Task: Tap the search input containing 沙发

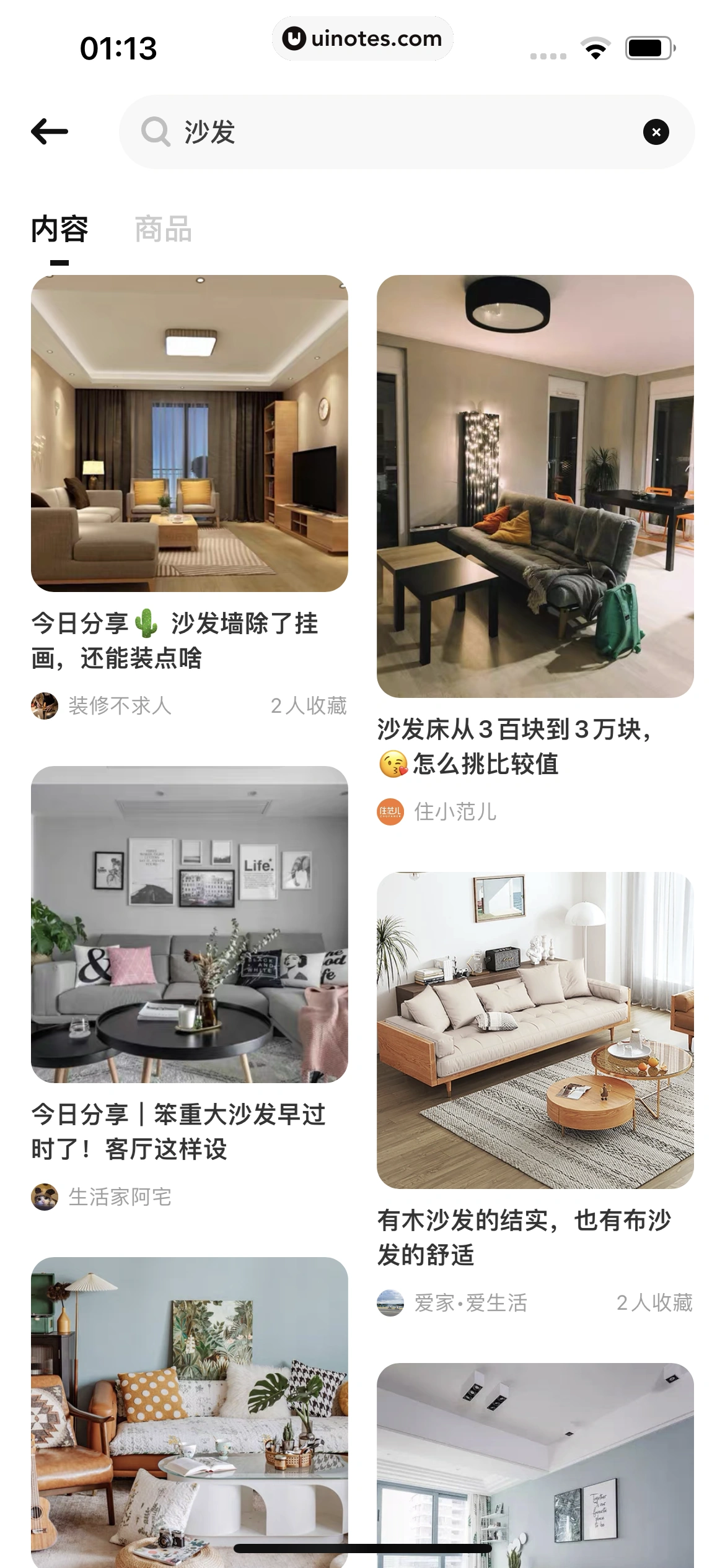Action: pos(372,131)
